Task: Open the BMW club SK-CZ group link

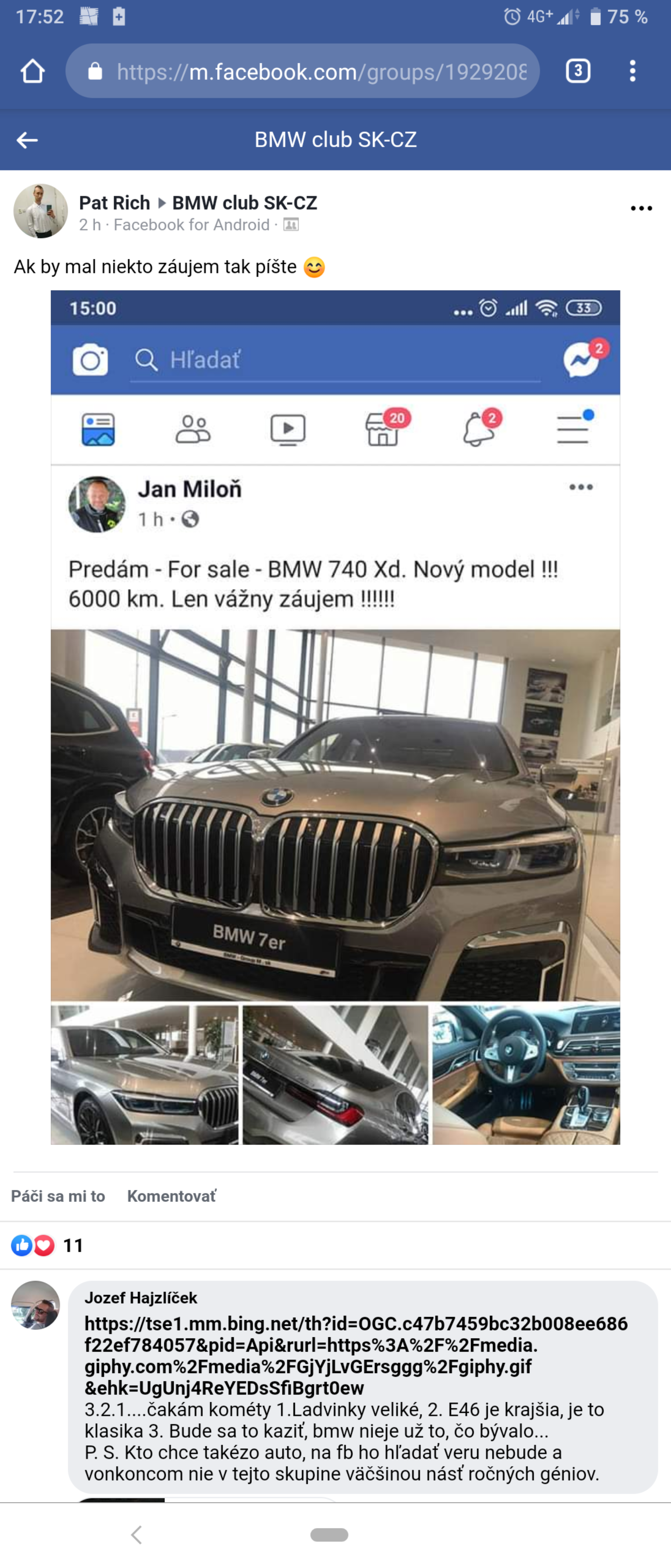Action: [x=244, y=202]
